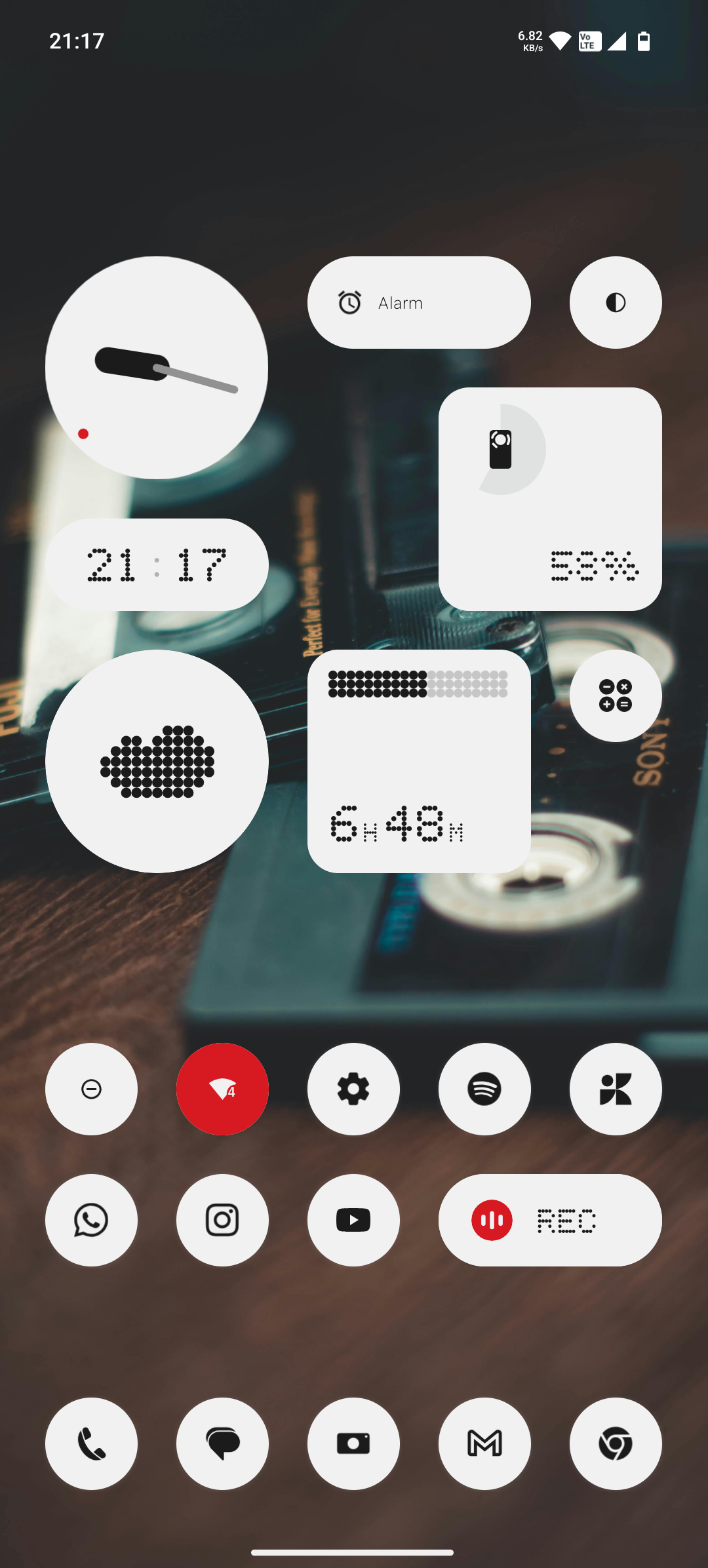Open the pinwheel-shaped app icon
Viewport: 708px width, 1568px height.
616,1089
